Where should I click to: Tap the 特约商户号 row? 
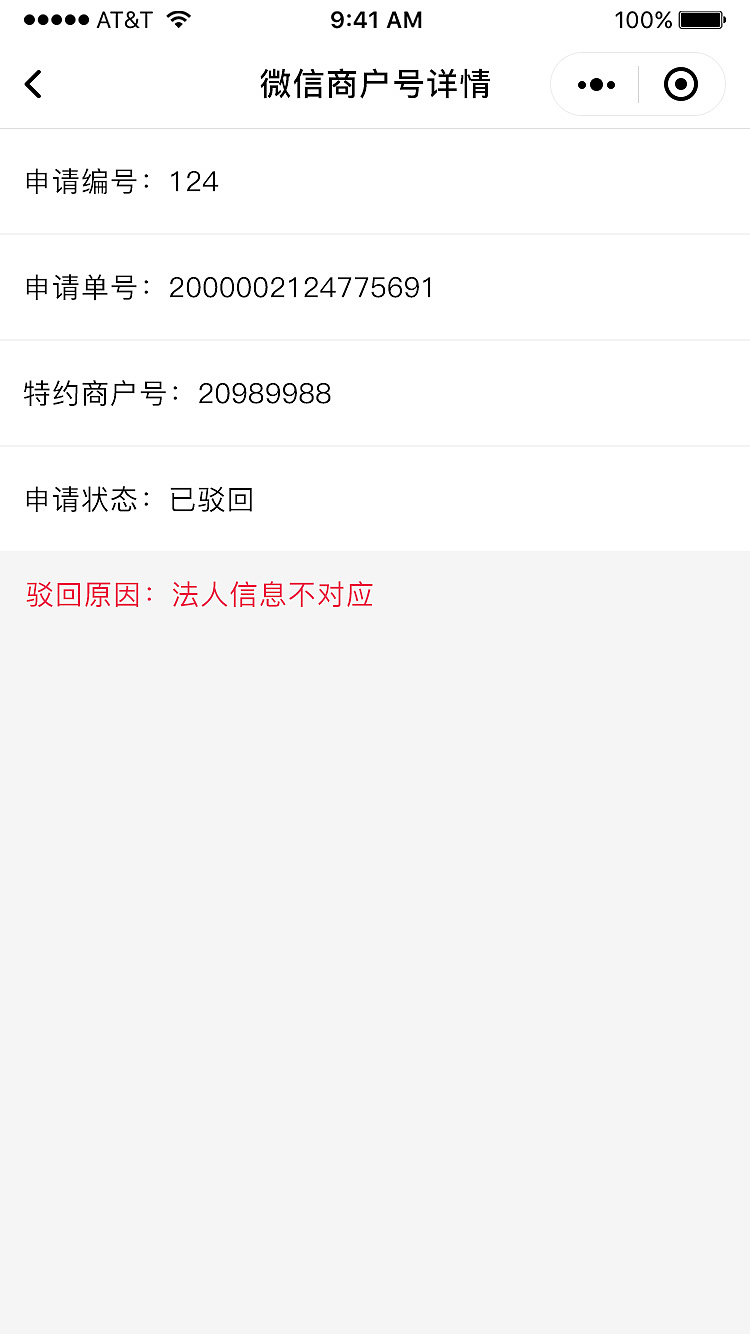375,393
